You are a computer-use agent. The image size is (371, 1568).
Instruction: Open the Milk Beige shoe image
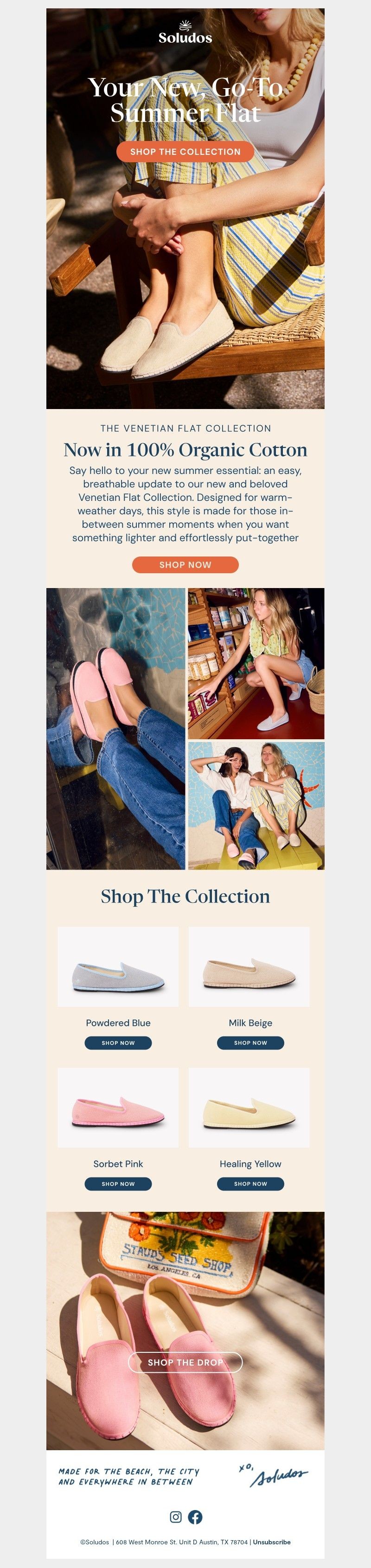point(249,966)
